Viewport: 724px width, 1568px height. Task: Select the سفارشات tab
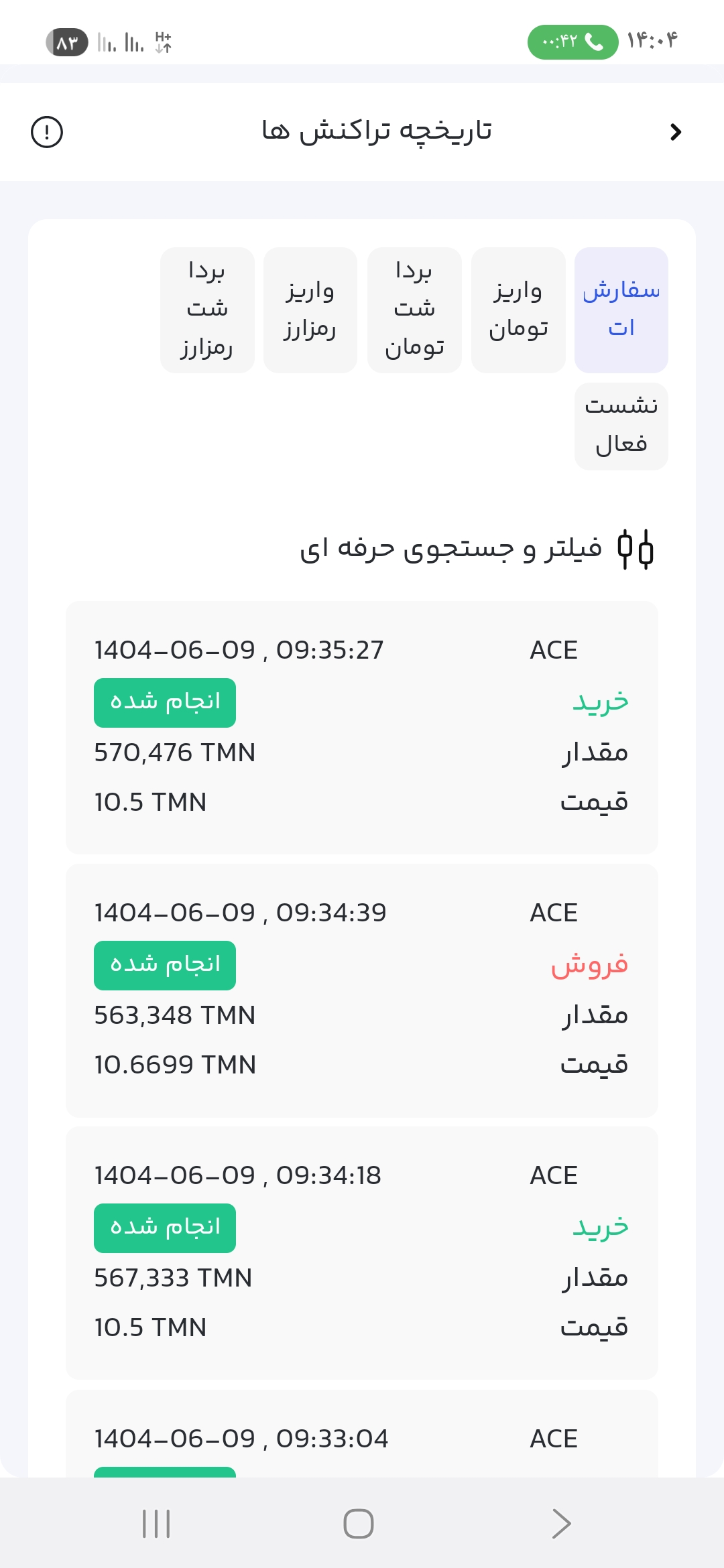621,310
